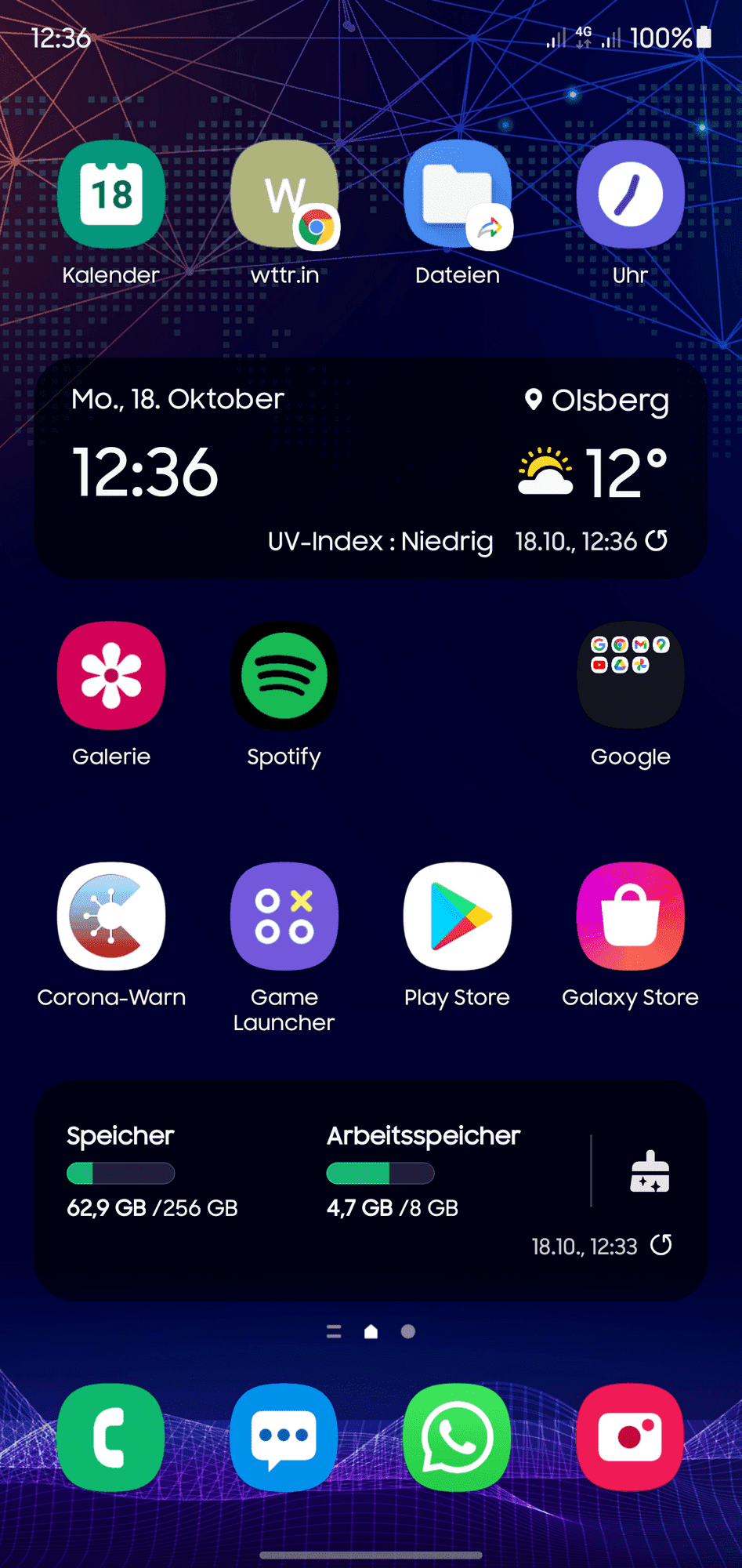Open the Dateien app
Image resolution: width=742 pixels, height=1568 pixels.
click(x=458, y=194)
